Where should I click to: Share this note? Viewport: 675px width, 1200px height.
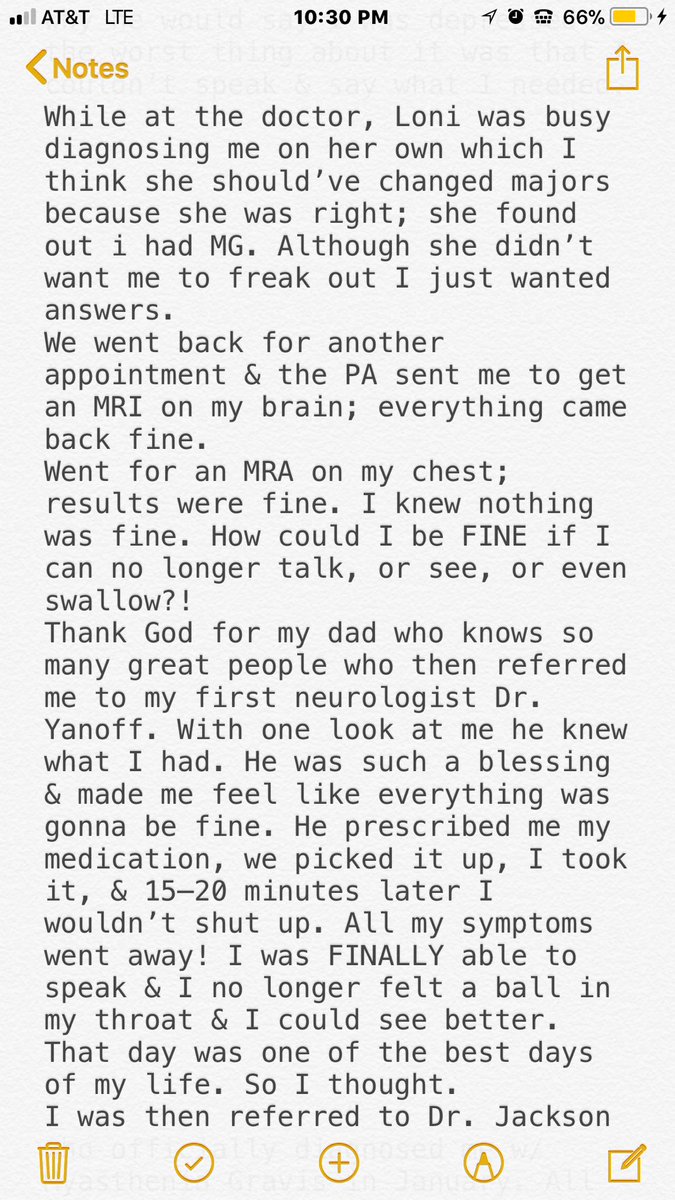pos(621,69)
